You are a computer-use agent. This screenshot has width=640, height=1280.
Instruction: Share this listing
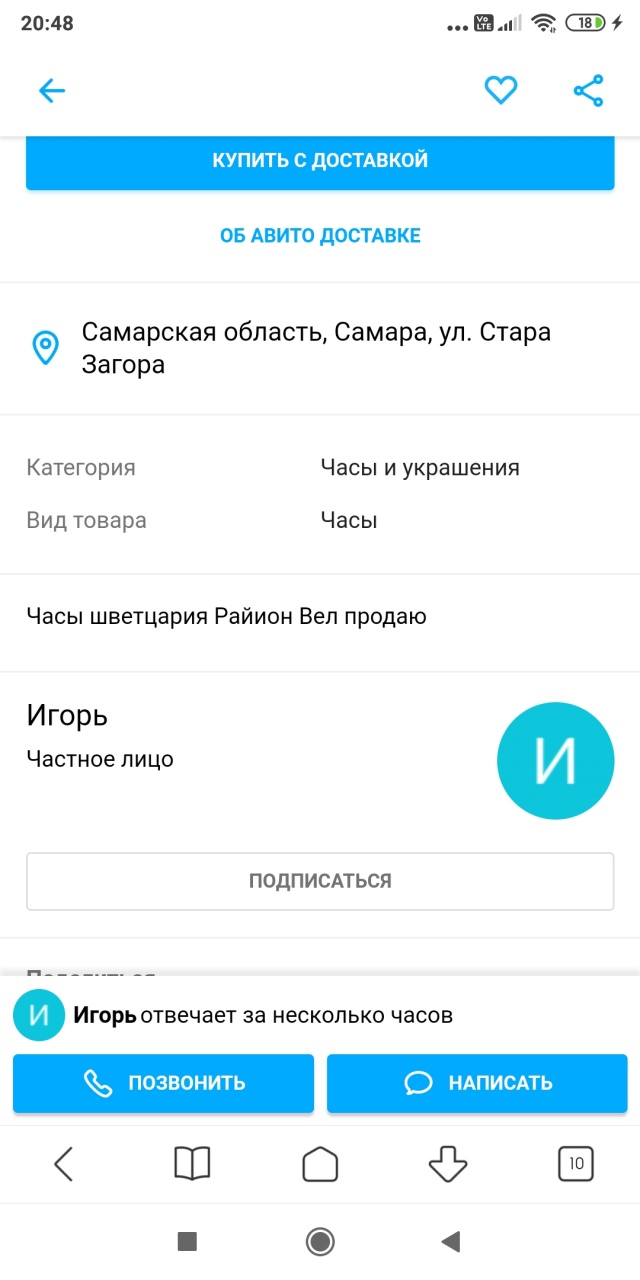[588, 91]
